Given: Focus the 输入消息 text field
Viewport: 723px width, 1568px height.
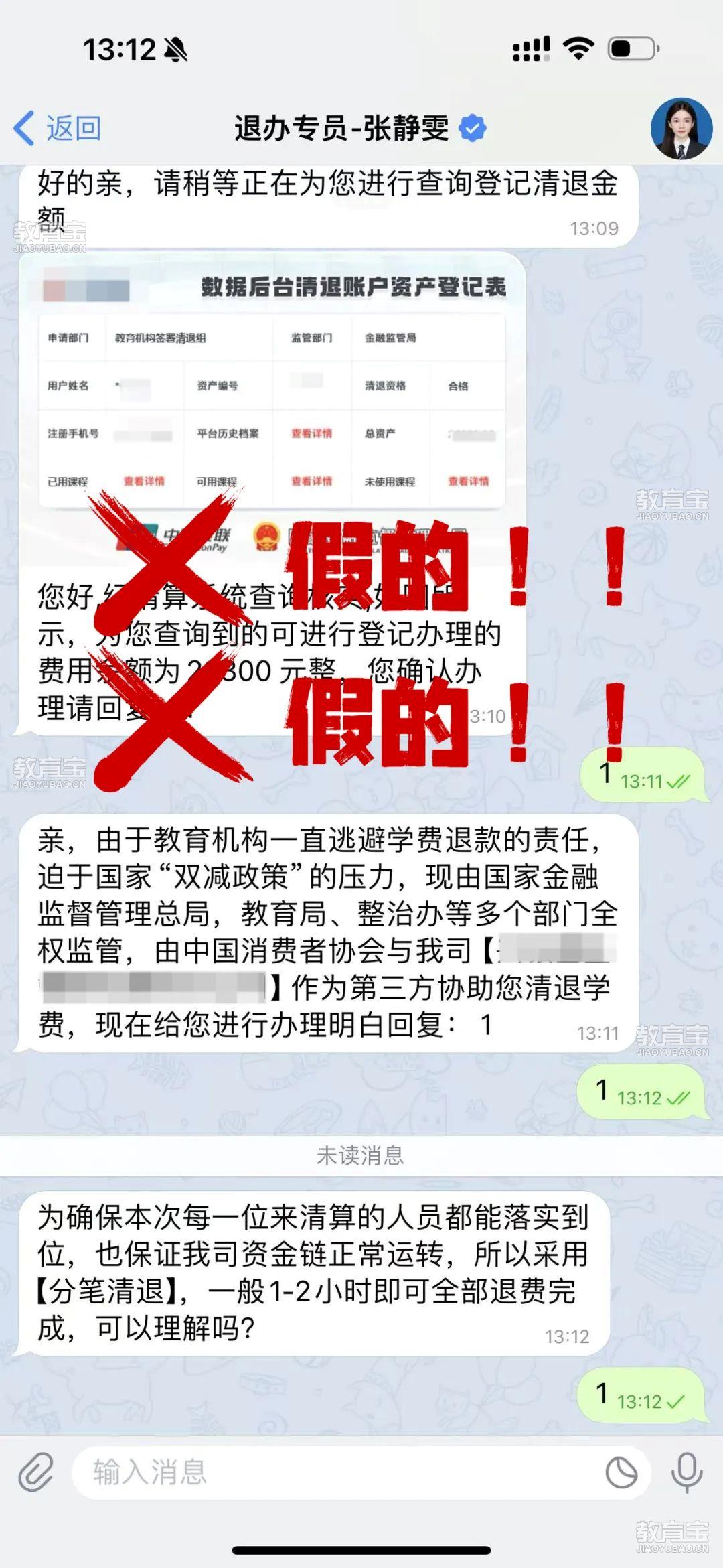Looking at the screenshot, I should [335, 1472].
